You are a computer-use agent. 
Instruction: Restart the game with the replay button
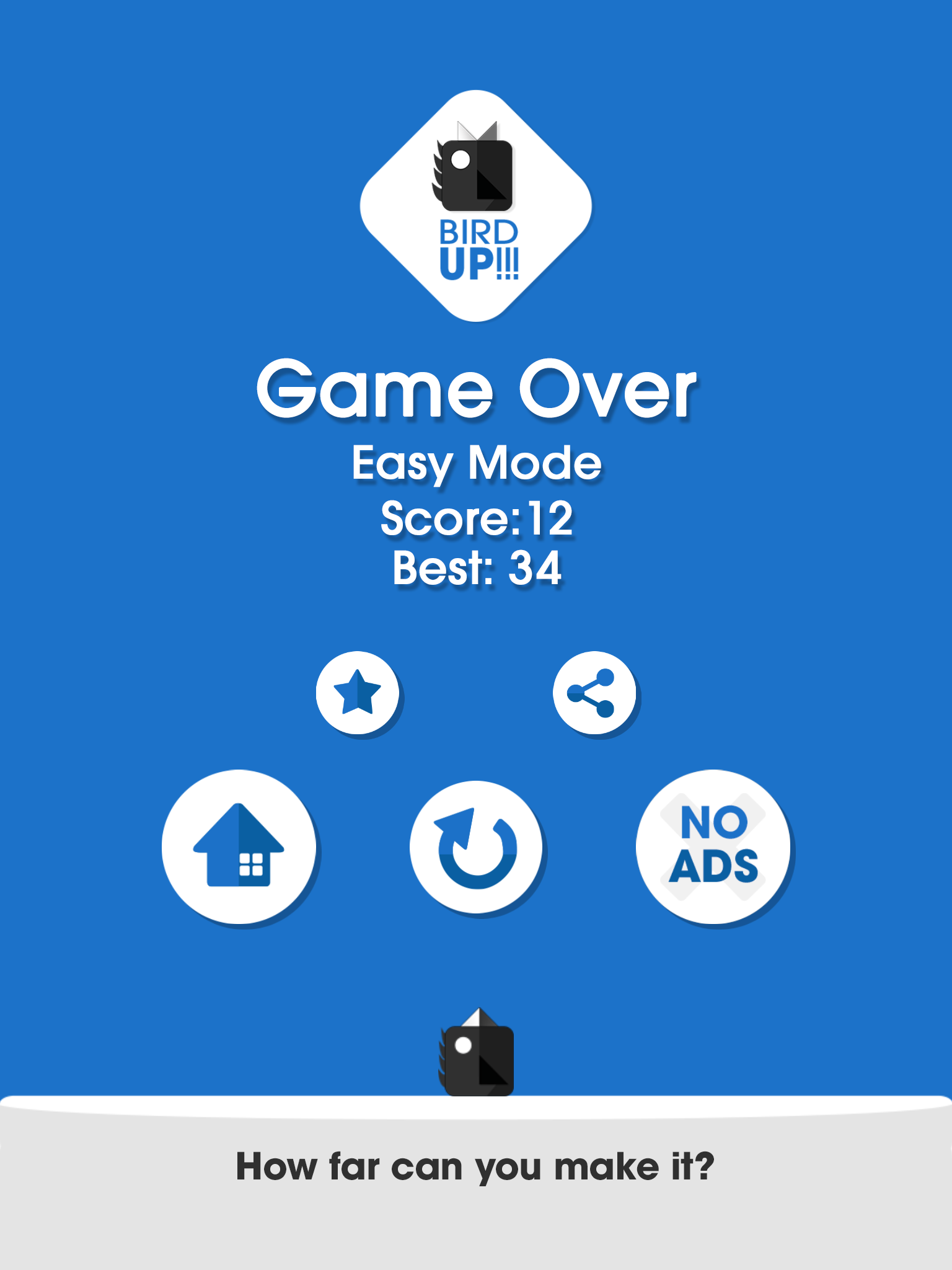click(x=476, y=846)
